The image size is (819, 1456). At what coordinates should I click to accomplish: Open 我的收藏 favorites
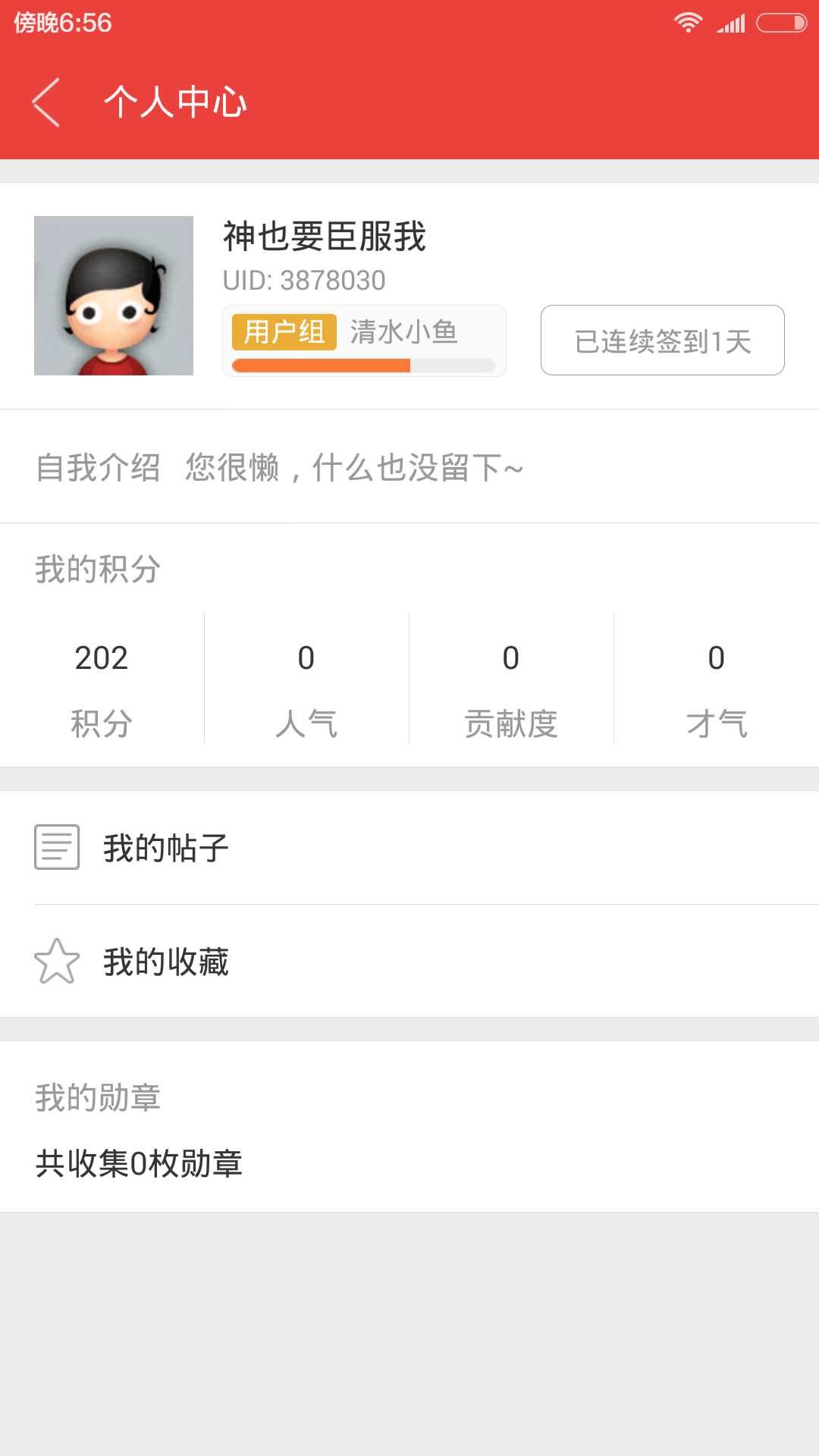pos(409,962)
